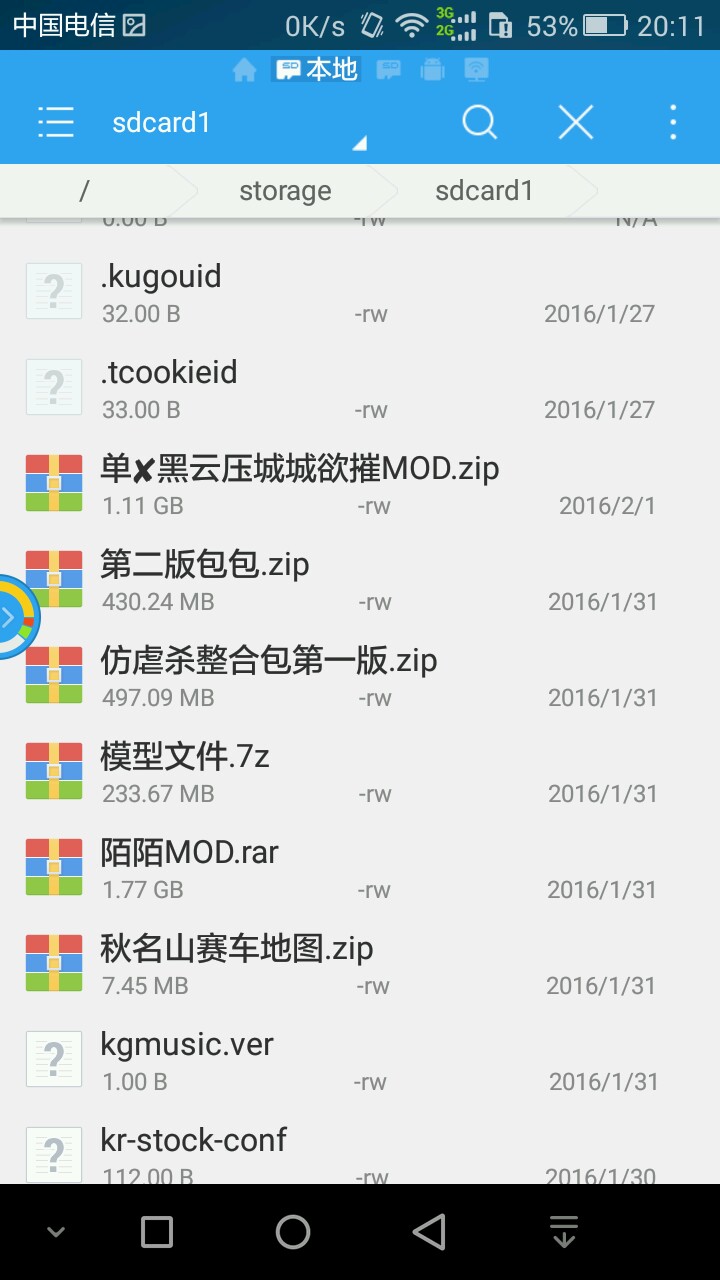Go to the root directory breadcrumb
Screen dimensions: 720x1280
(x=84, y=190)
